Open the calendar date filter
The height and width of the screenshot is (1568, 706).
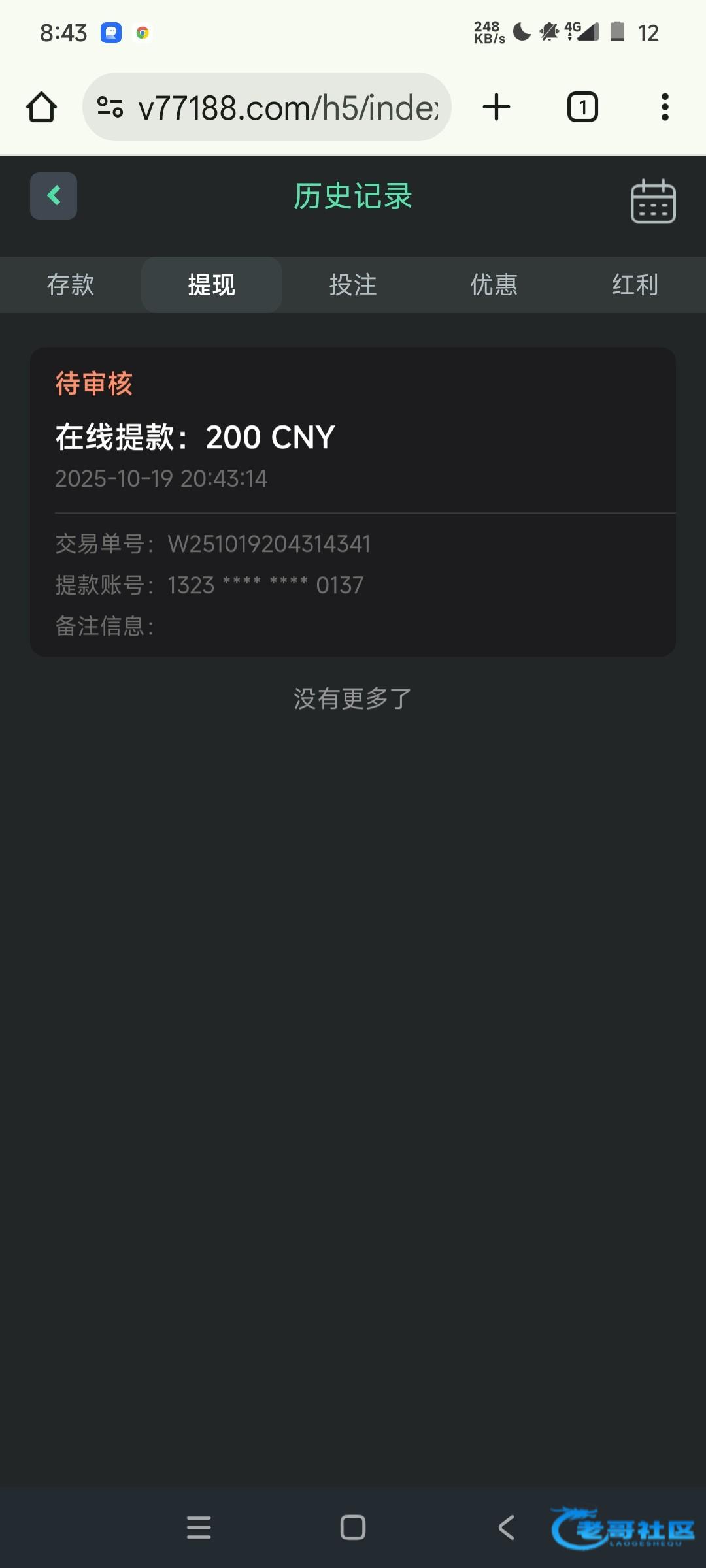tap(653, 201)
